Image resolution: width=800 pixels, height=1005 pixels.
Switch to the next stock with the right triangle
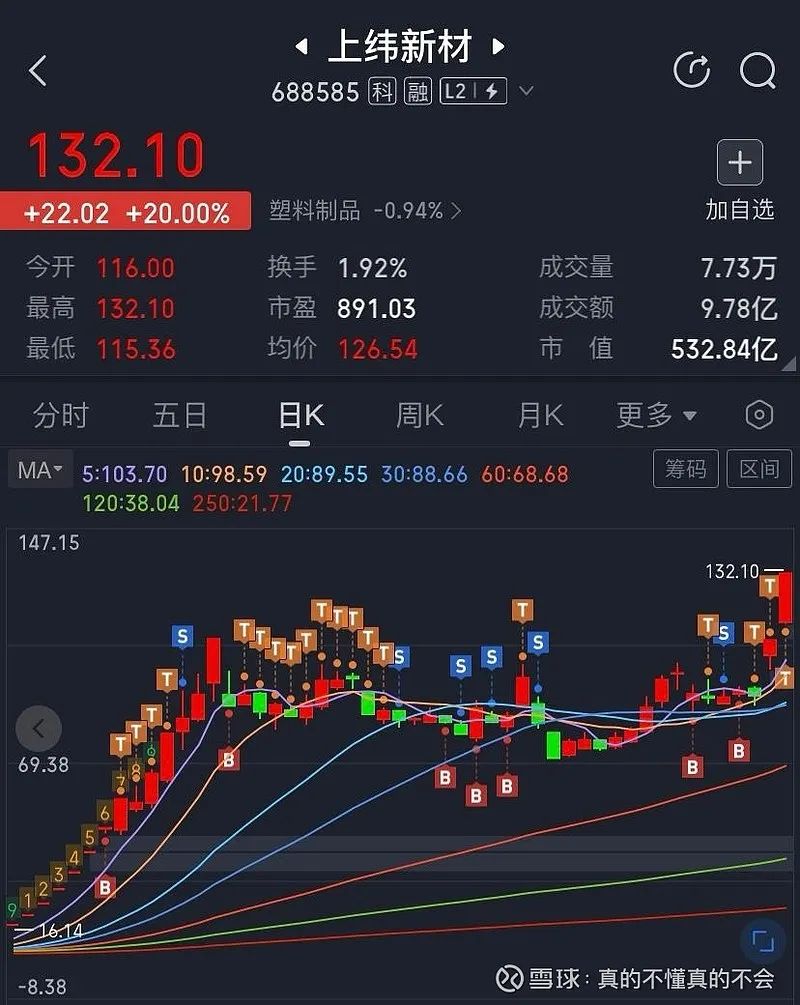pyautogui.click(x=499, y=47)
